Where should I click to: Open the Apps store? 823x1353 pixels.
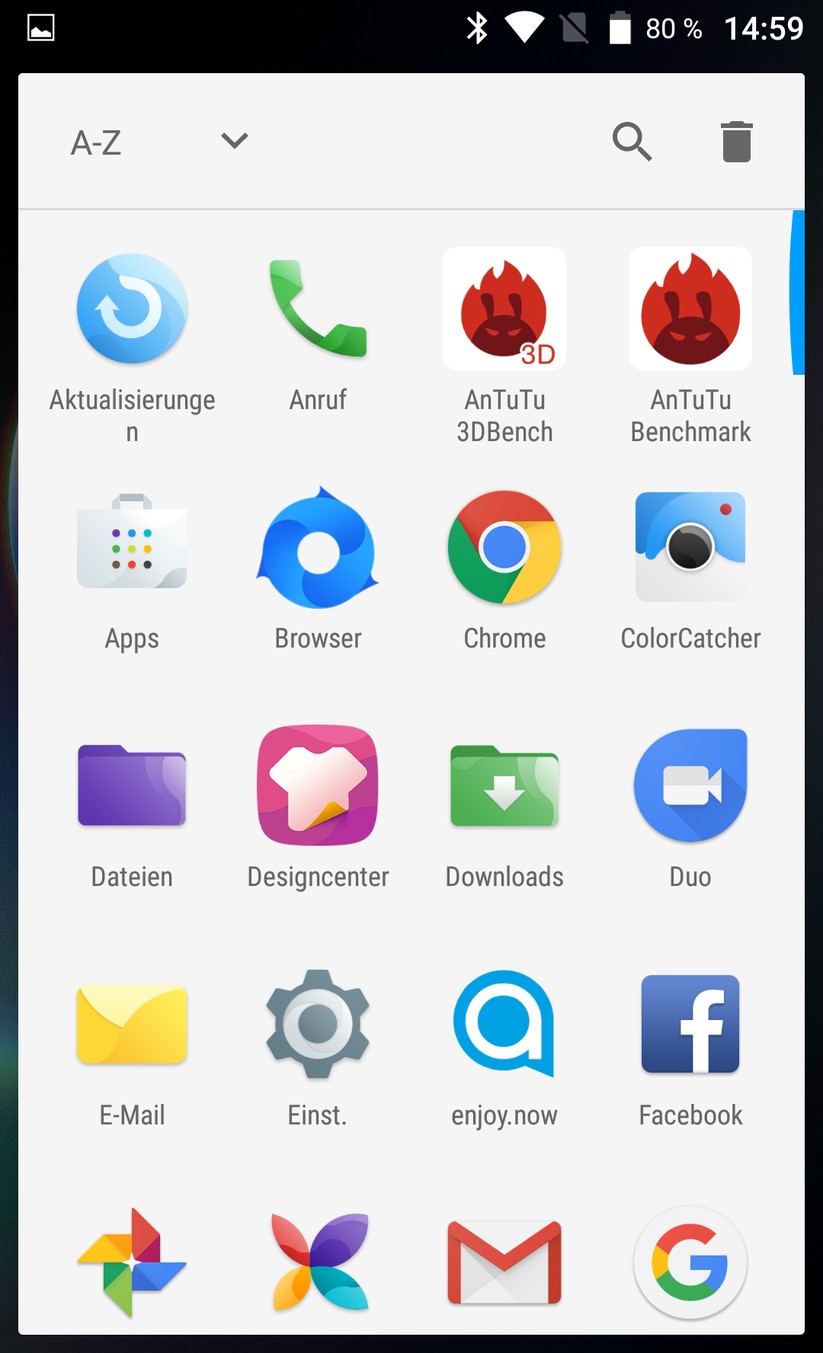coord(132,547)
